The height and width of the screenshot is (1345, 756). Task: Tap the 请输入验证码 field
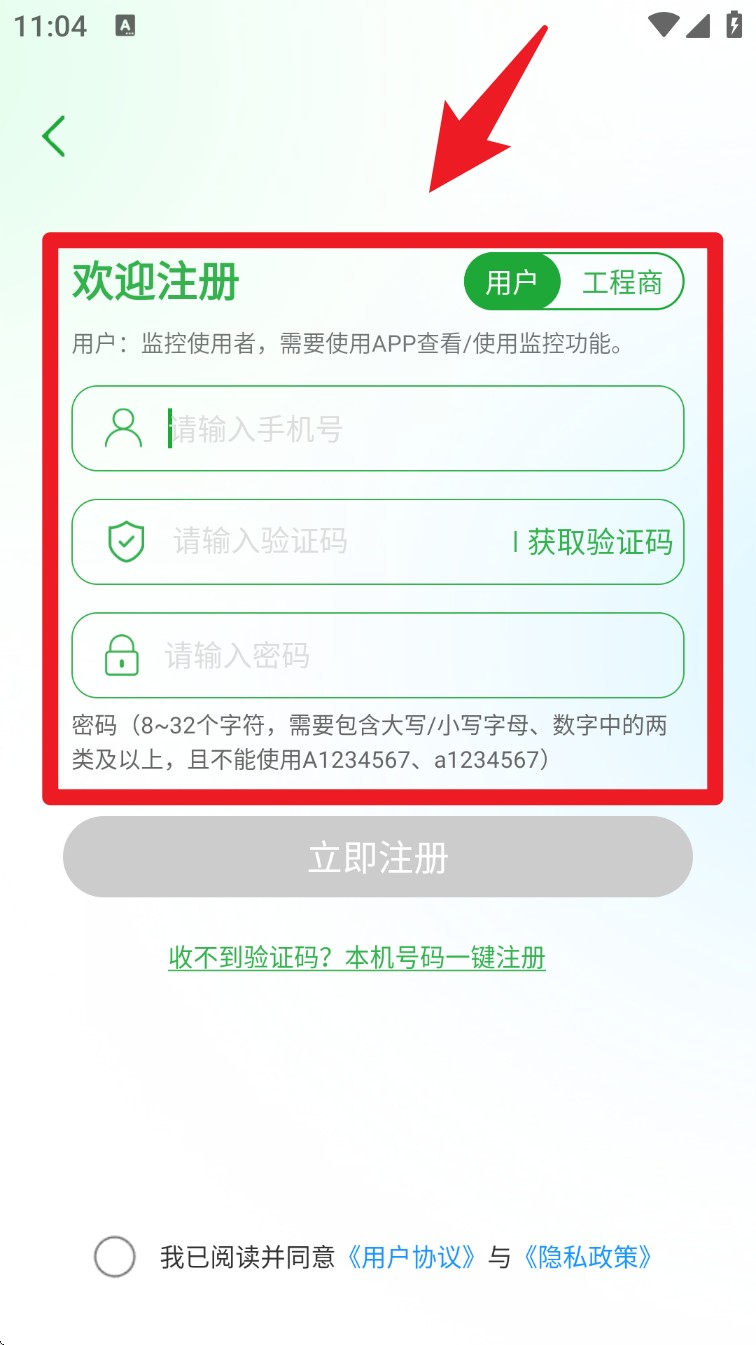tap(290, 542)
